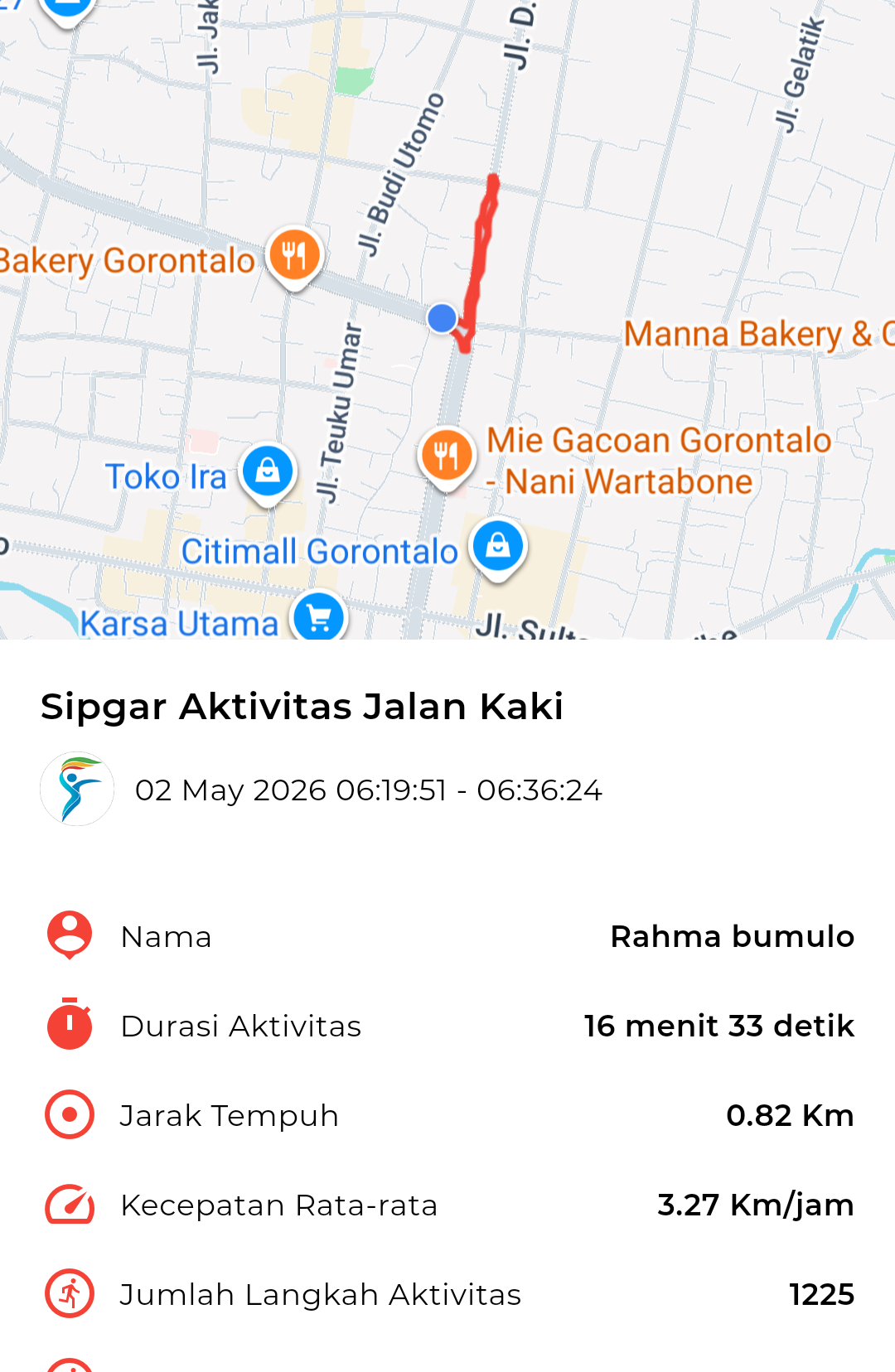Tap the Toko Ira store marker
Image resolution: width=895 pixels, height=1372 pixels.
268,473
